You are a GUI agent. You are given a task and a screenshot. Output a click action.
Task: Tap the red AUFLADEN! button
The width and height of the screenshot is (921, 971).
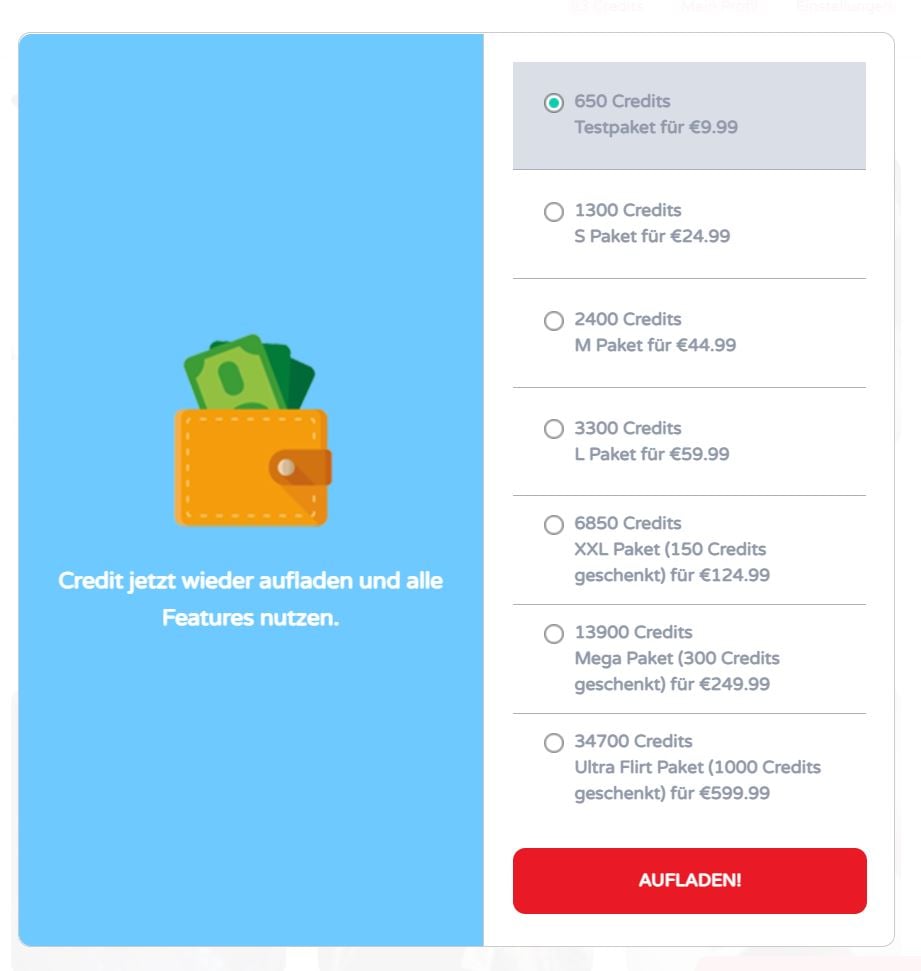(689, 881)
